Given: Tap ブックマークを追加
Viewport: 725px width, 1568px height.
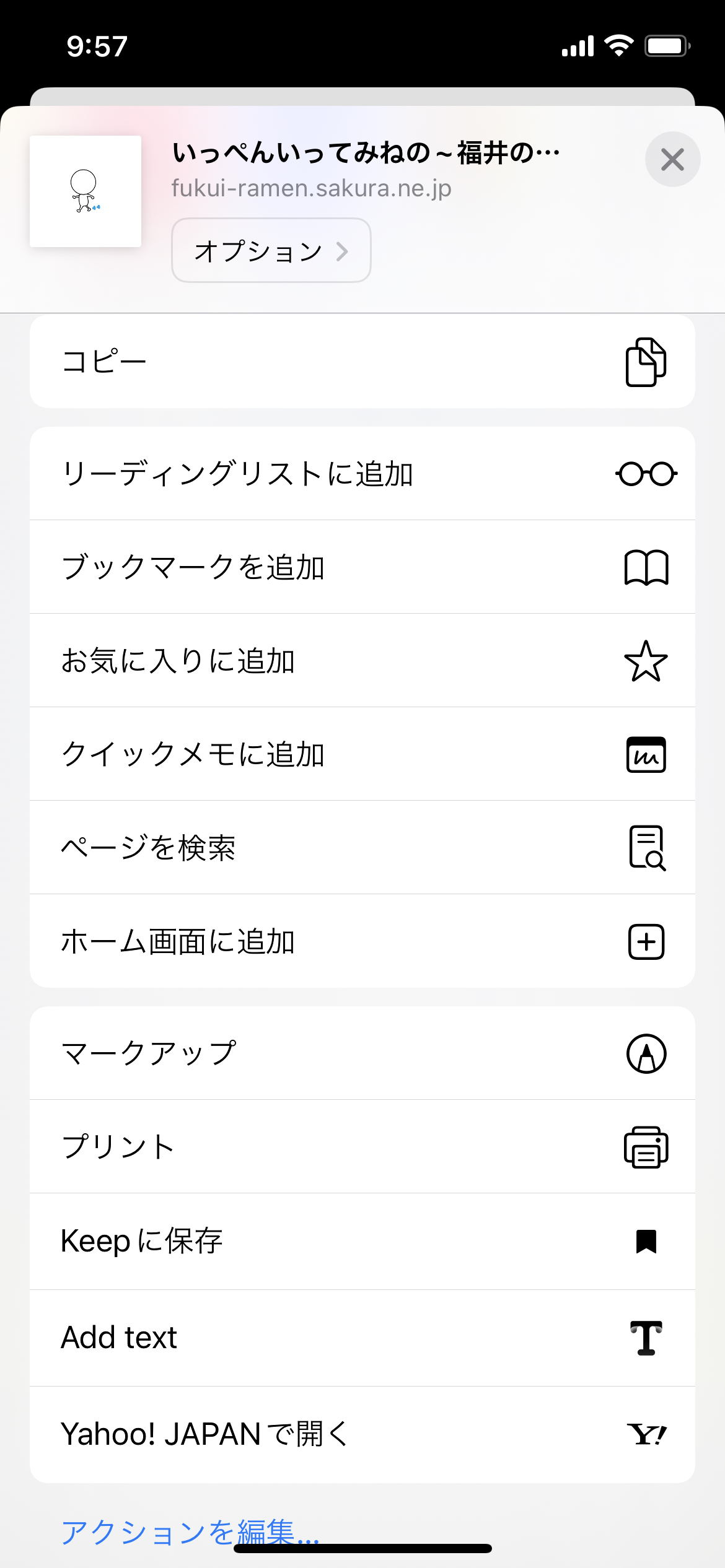Looking at the screenshot, I should pos(362,567).
